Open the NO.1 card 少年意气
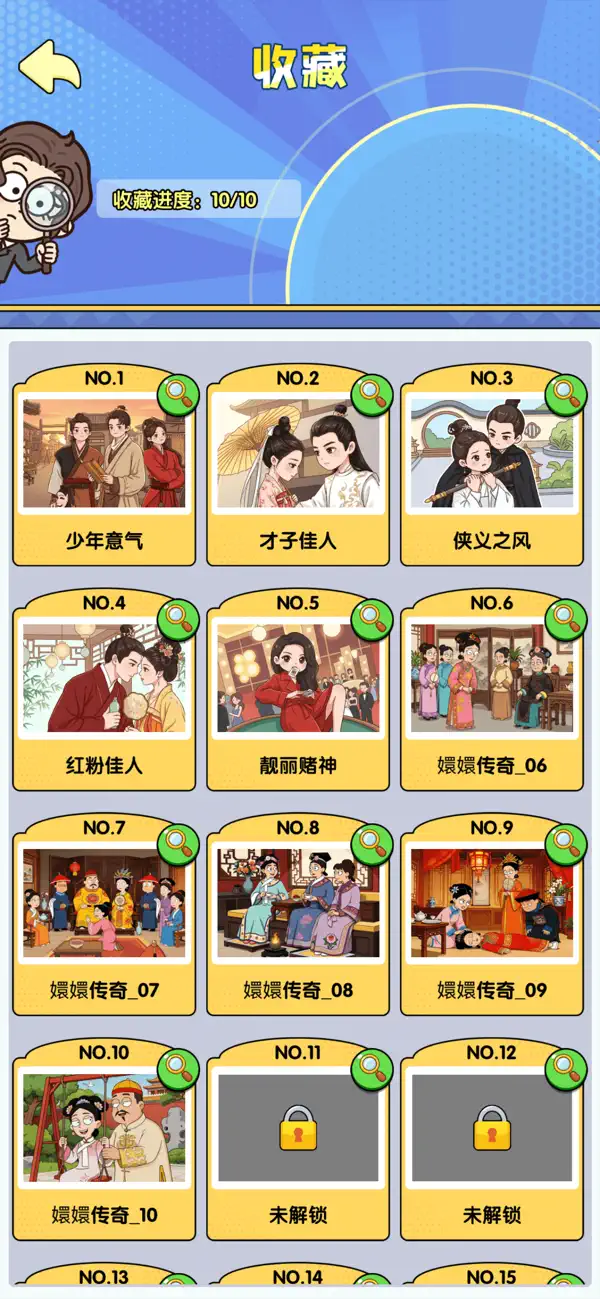600x1299 pixels. click(104, 465)
